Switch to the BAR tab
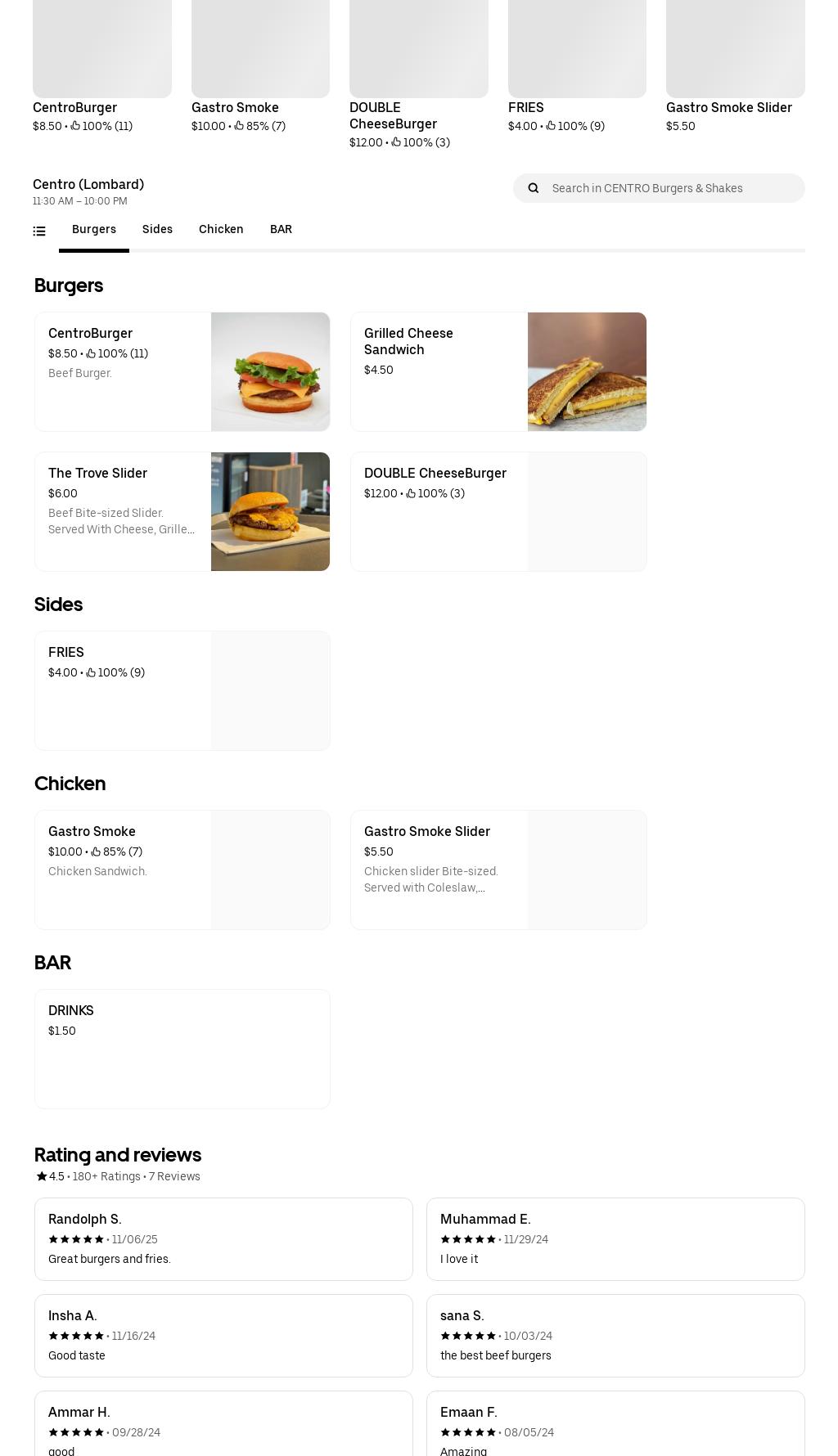838x1456 pixels. pos(281,229)
